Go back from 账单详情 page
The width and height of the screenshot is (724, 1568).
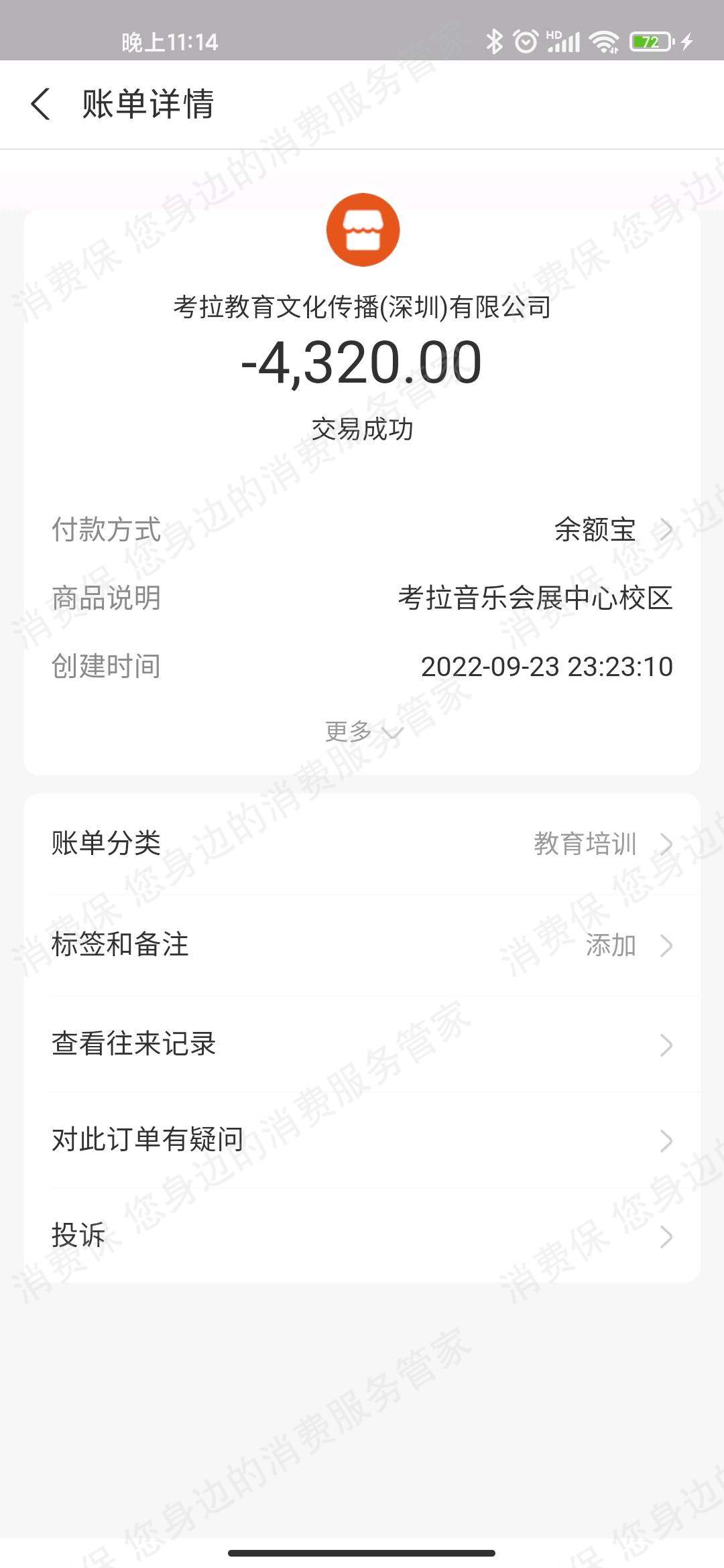(41, 105)
